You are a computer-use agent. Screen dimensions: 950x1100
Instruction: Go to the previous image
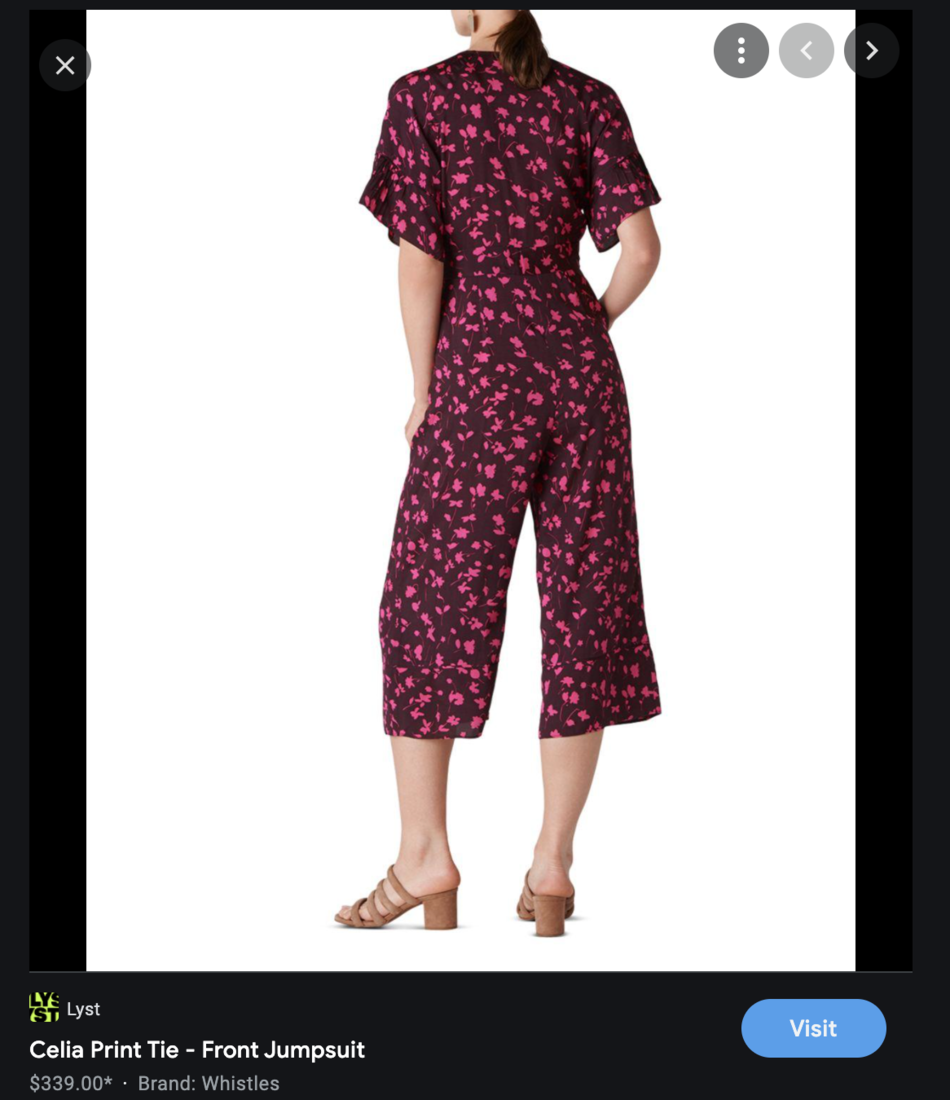[806, 51]
